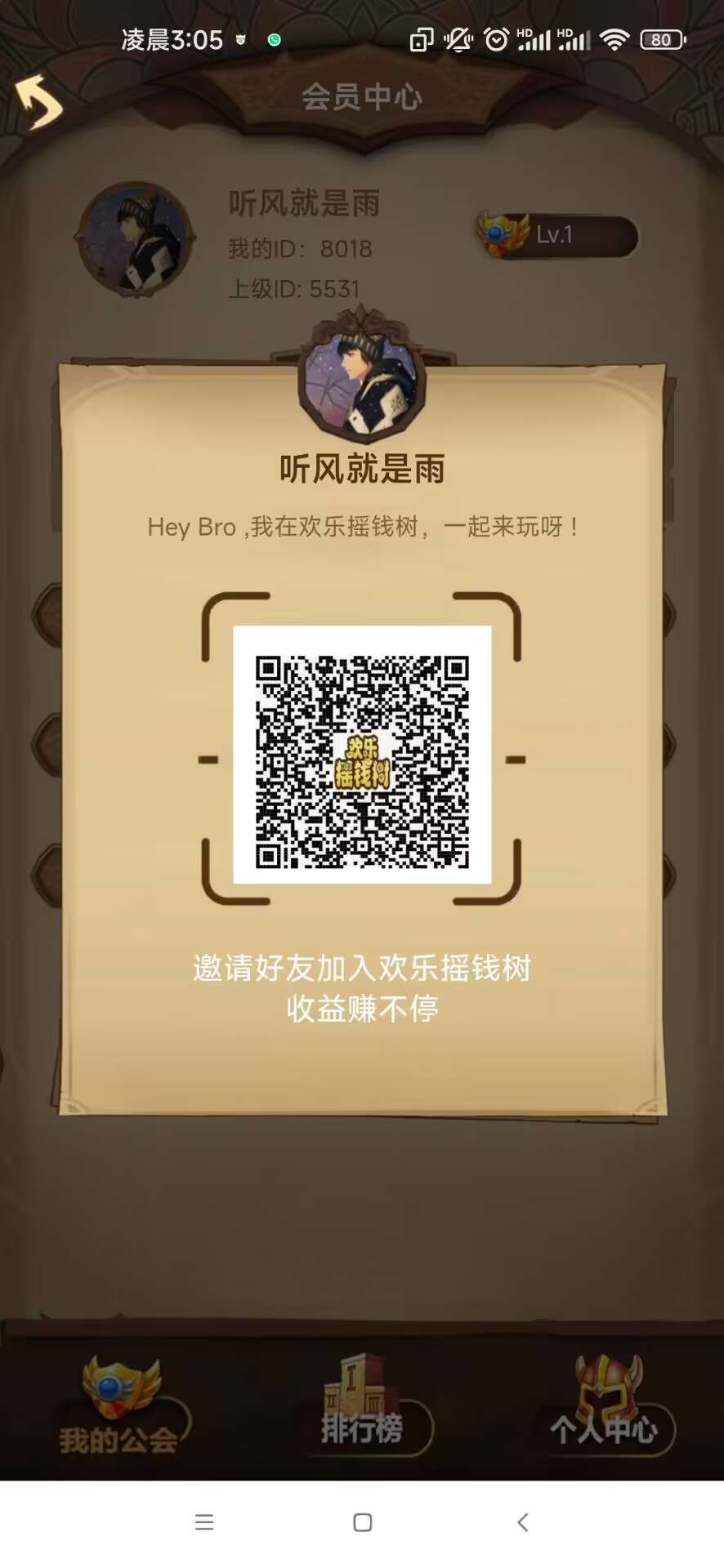Tap the system home button
This screenshot has width=724, height=1568.
(x=363, y=1522)
